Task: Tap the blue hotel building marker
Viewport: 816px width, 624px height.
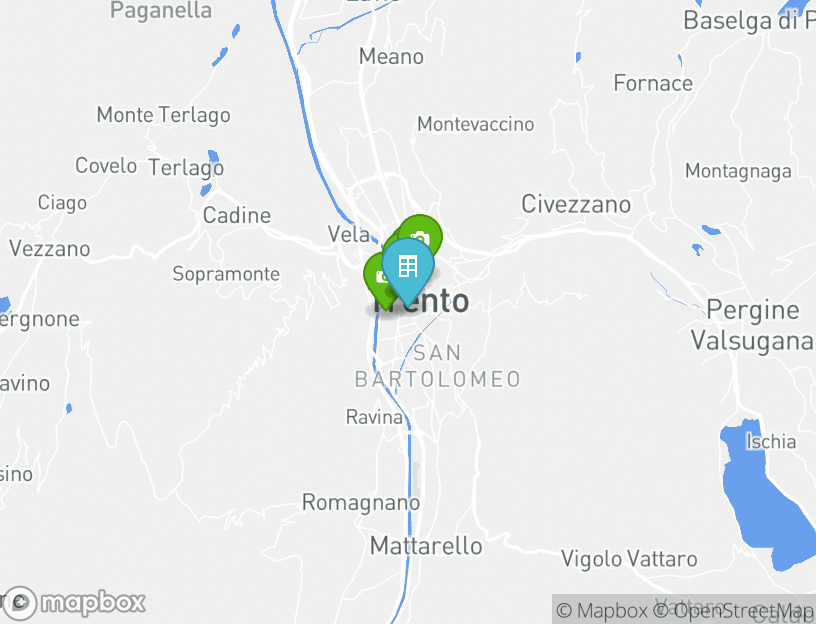Action: (x=408, y=267)
